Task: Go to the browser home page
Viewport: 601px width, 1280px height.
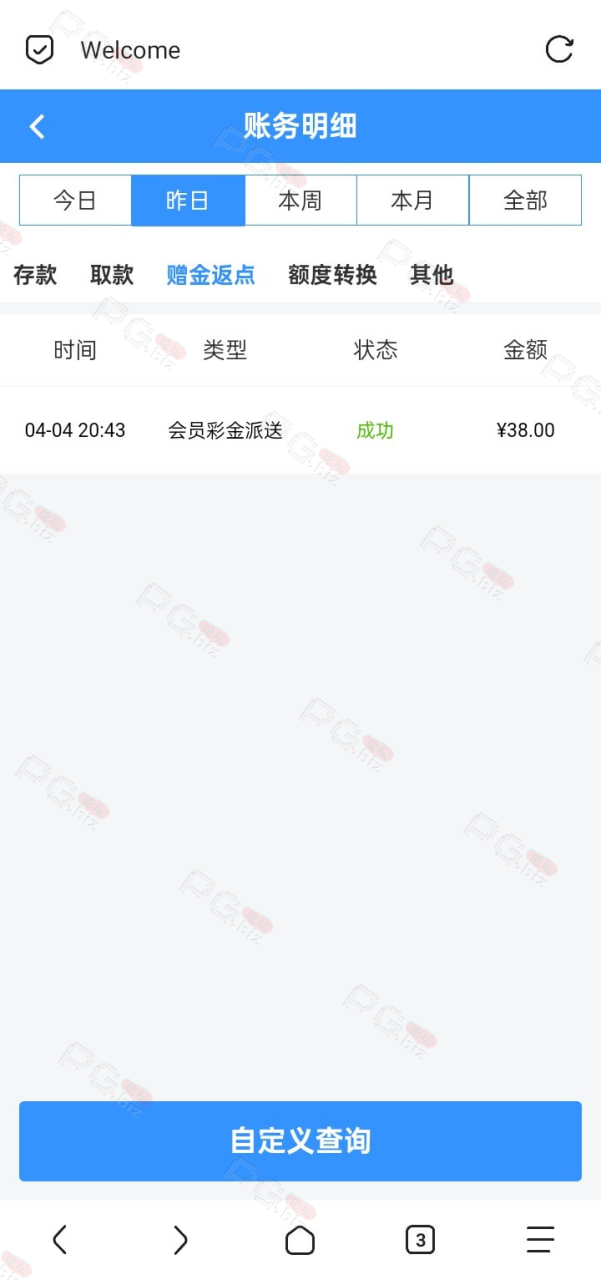Action: click(300, 1240)
